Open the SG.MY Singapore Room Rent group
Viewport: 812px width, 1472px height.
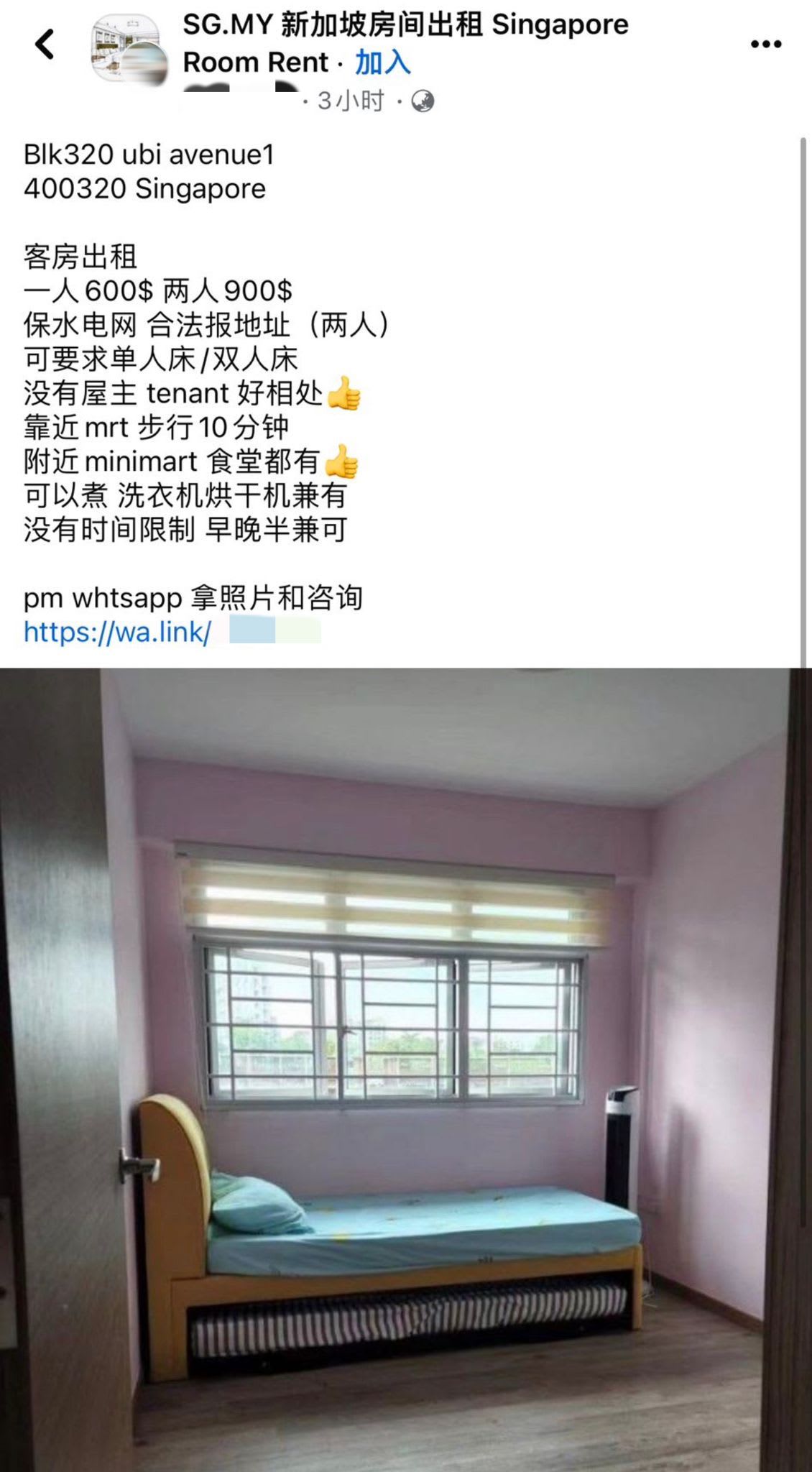(x=405, y=26)
